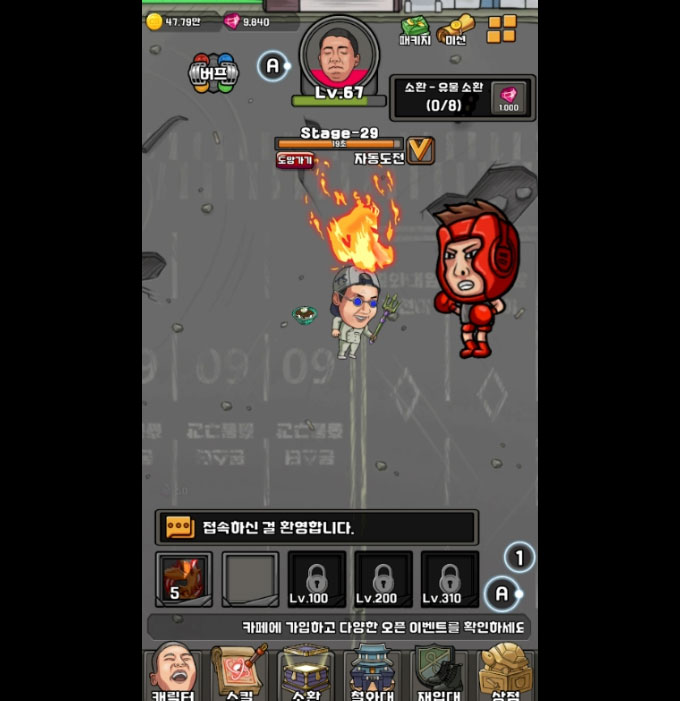This screenshot has width=680, height=701.
Task: Switch to the 스킬 skill tab
Action: pos(238,672)
